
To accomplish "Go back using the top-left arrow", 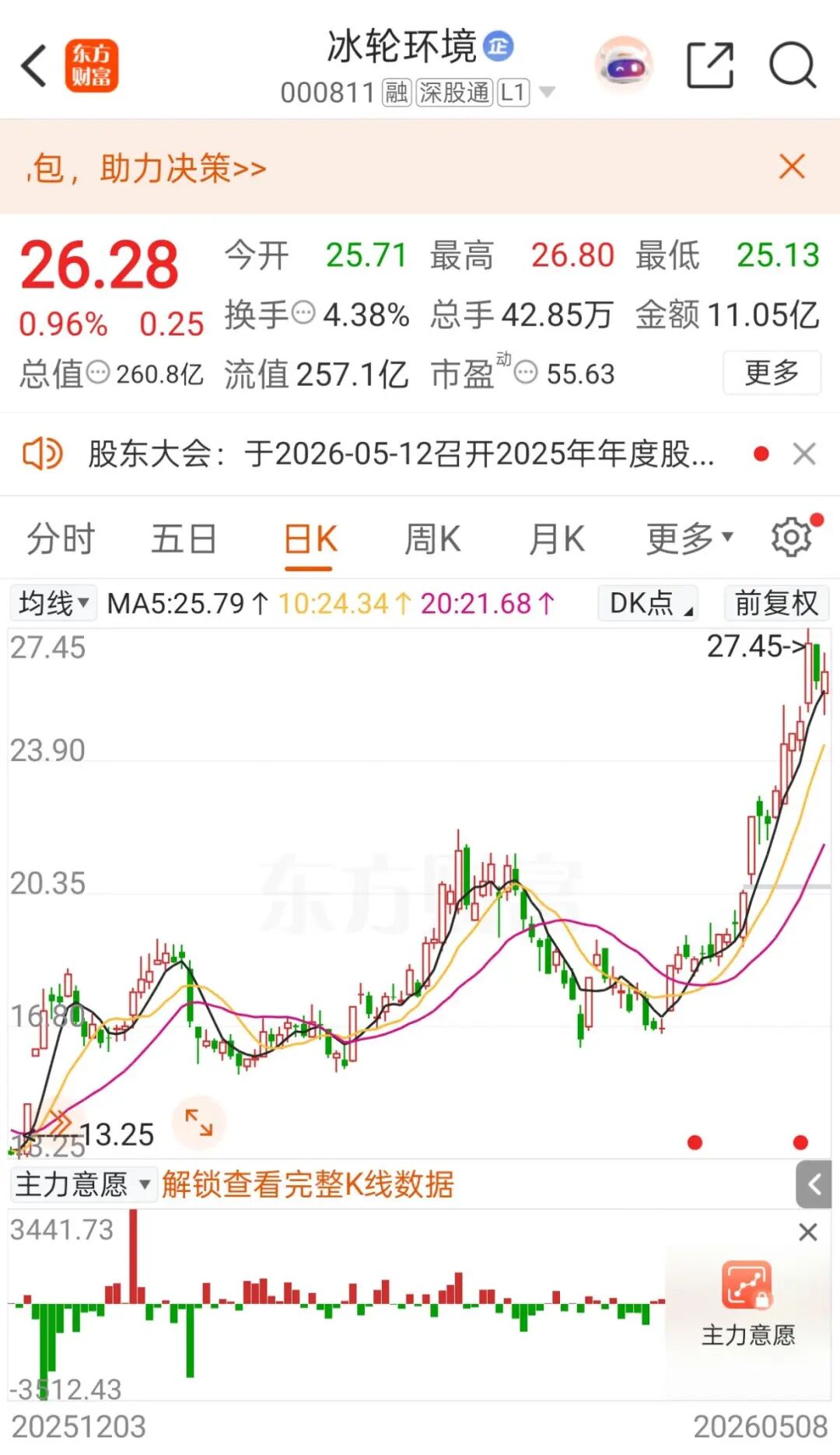I will pos(34,65).
